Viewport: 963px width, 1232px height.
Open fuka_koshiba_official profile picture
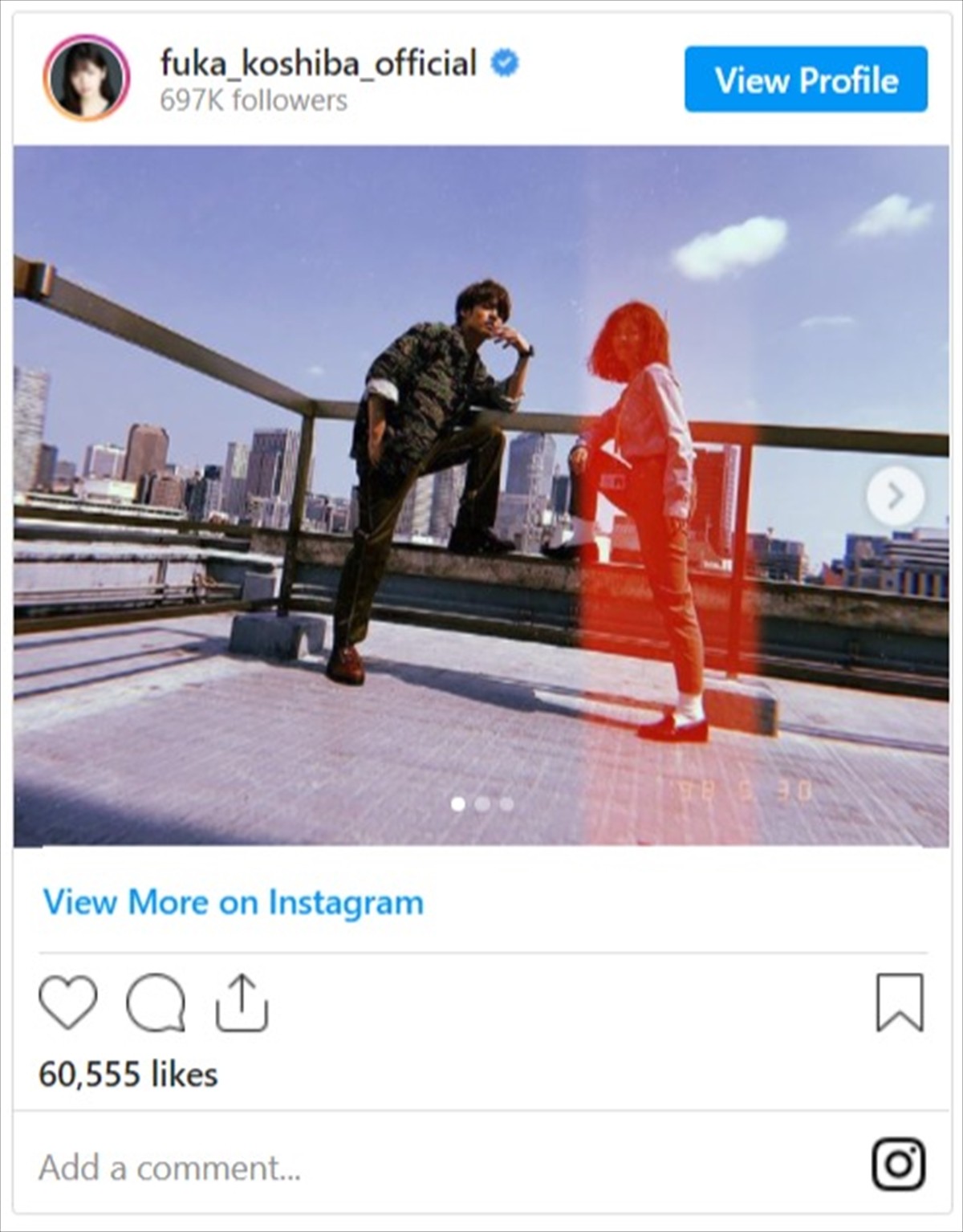click(x=86, y=78)
